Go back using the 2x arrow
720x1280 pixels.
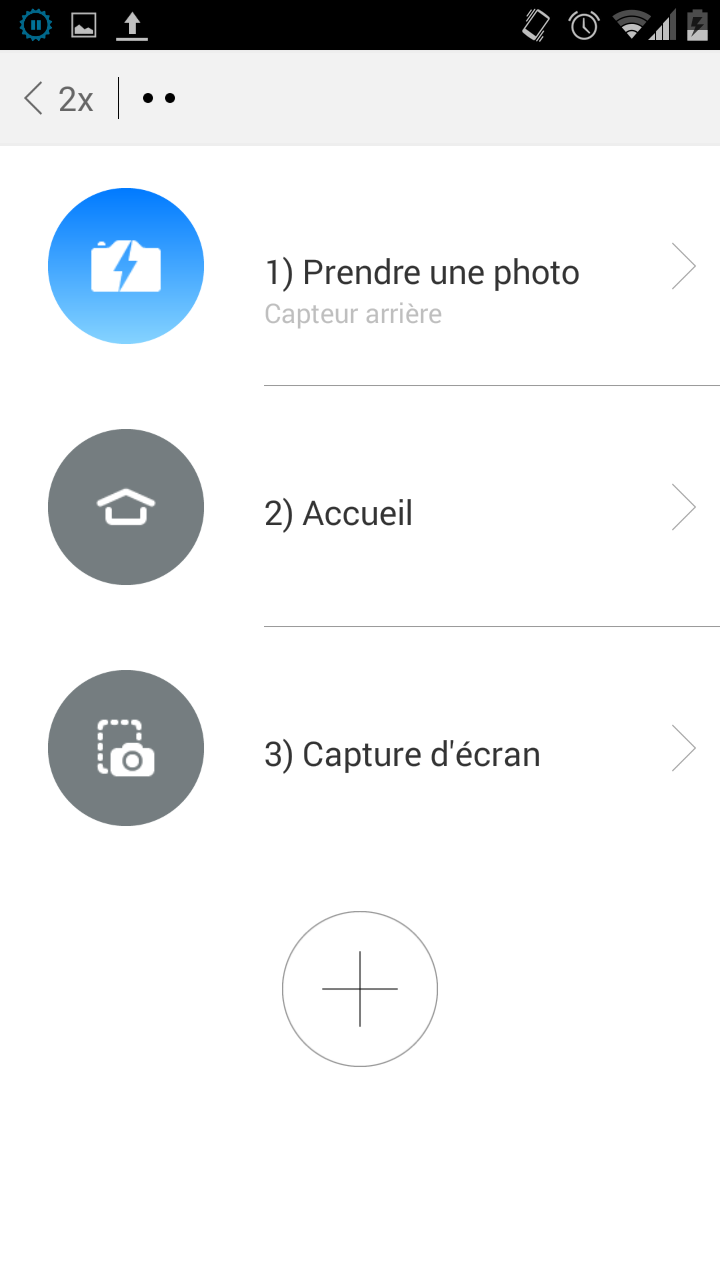pyautogui.click(x=58, y=99)
